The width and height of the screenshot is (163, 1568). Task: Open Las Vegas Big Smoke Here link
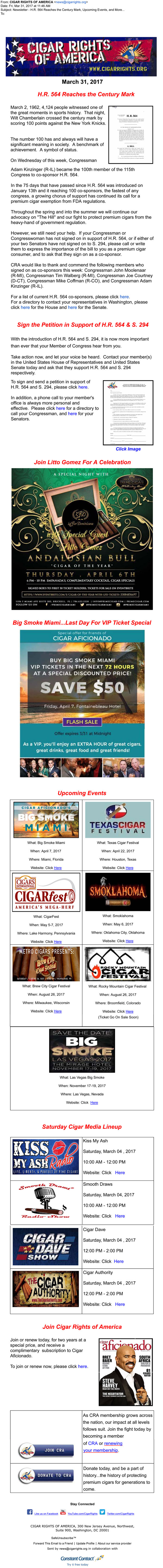(x=94, y=1102)
